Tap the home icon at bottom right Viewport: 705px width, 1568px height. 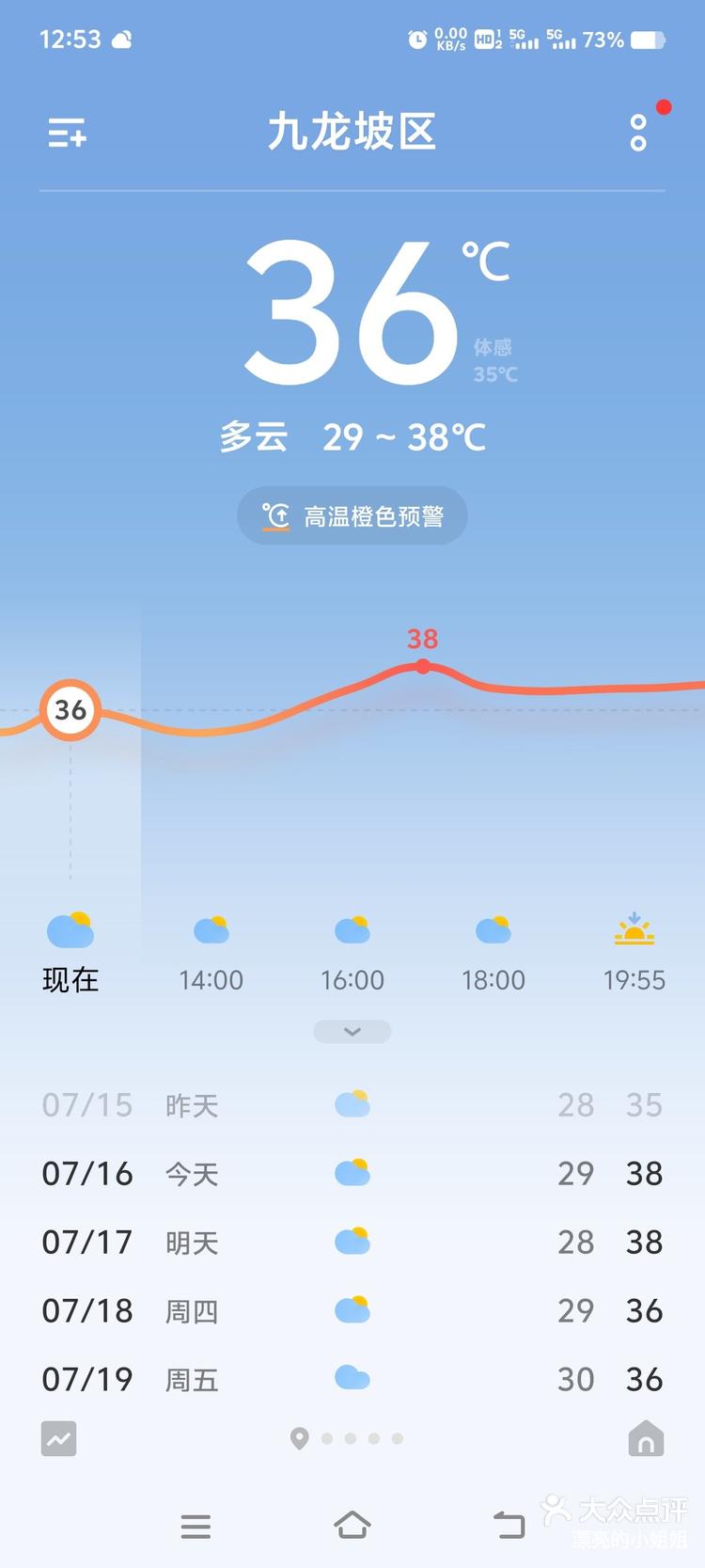pyautogui.click(x=646, y=1439)
